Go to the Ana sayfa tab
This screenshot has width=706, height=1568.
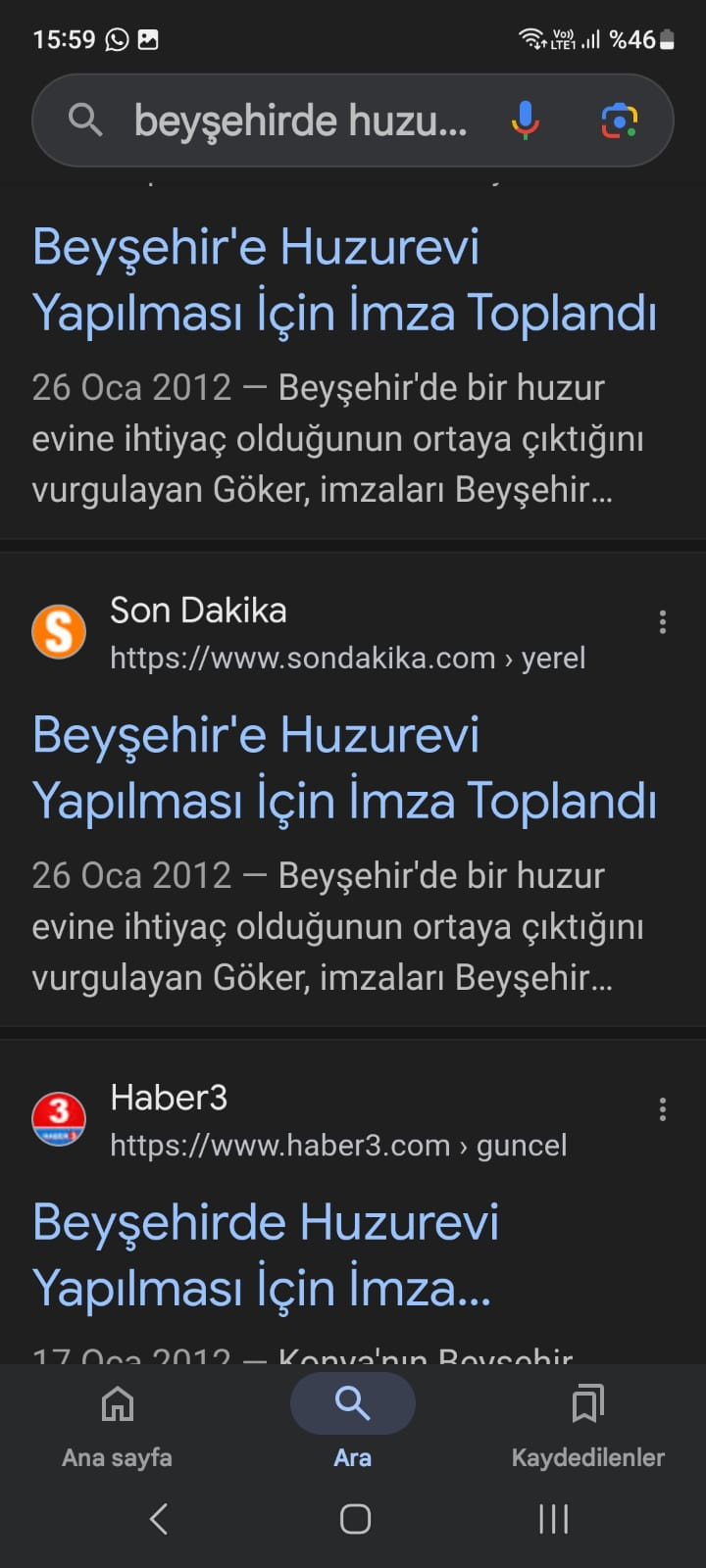(x=118, y=1426)
